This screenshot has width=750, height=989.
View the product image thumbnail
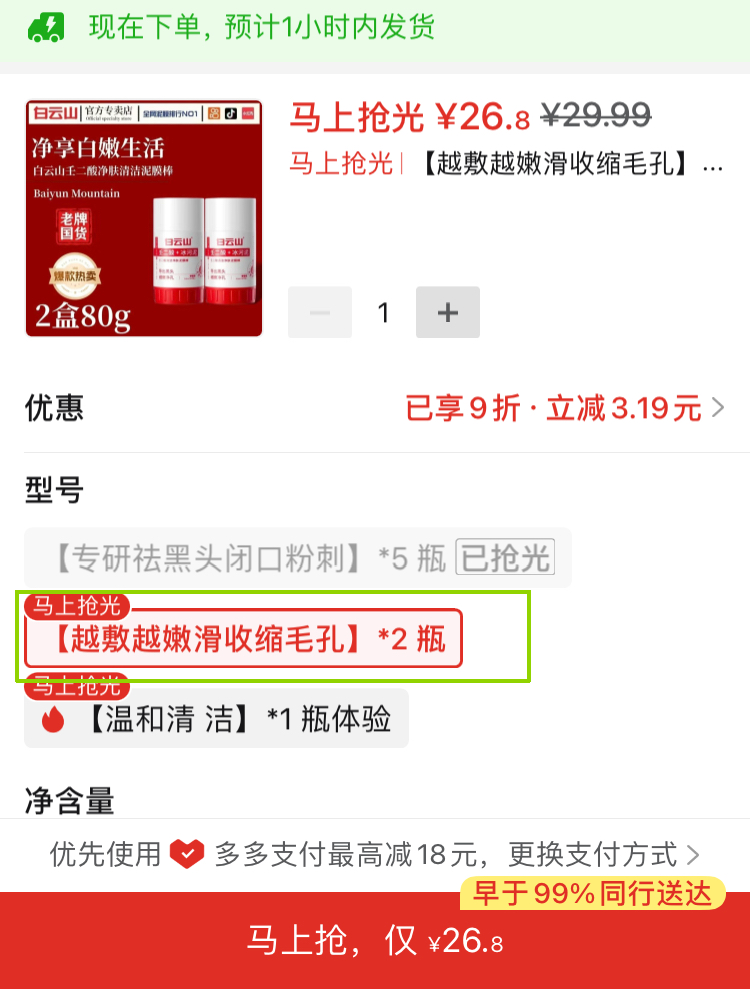pyautogui.click(x=144, y=218)
